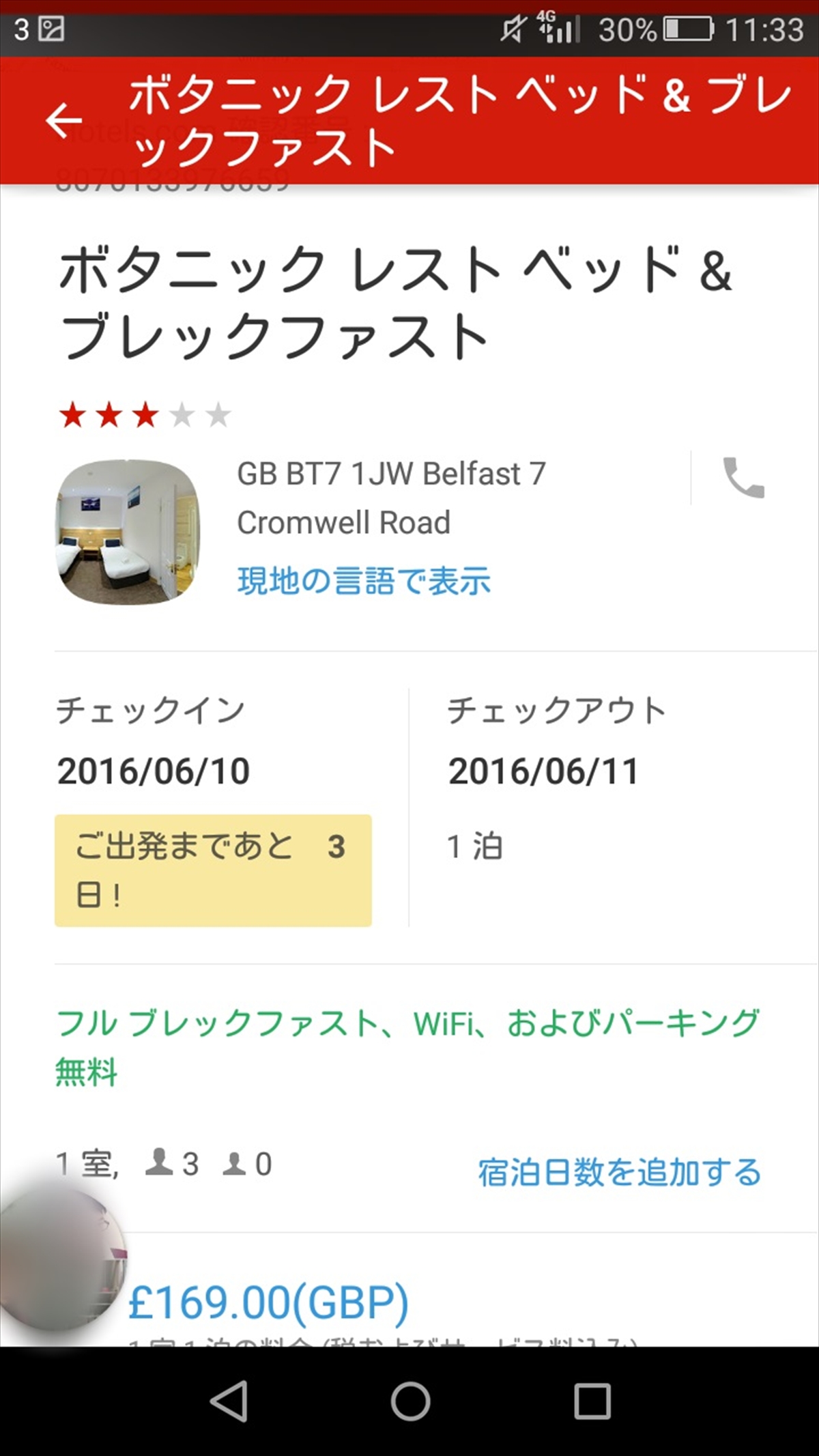Tap 宿泊日数を追加する to add nights
This screenshot has height=1456, width=819.
(619, 1171)
